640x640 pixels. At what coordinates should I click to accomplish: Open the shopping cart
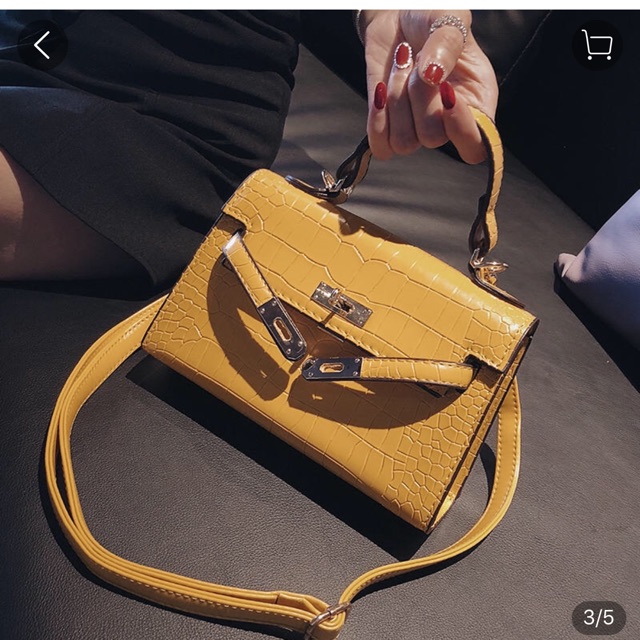coord(597,45)
